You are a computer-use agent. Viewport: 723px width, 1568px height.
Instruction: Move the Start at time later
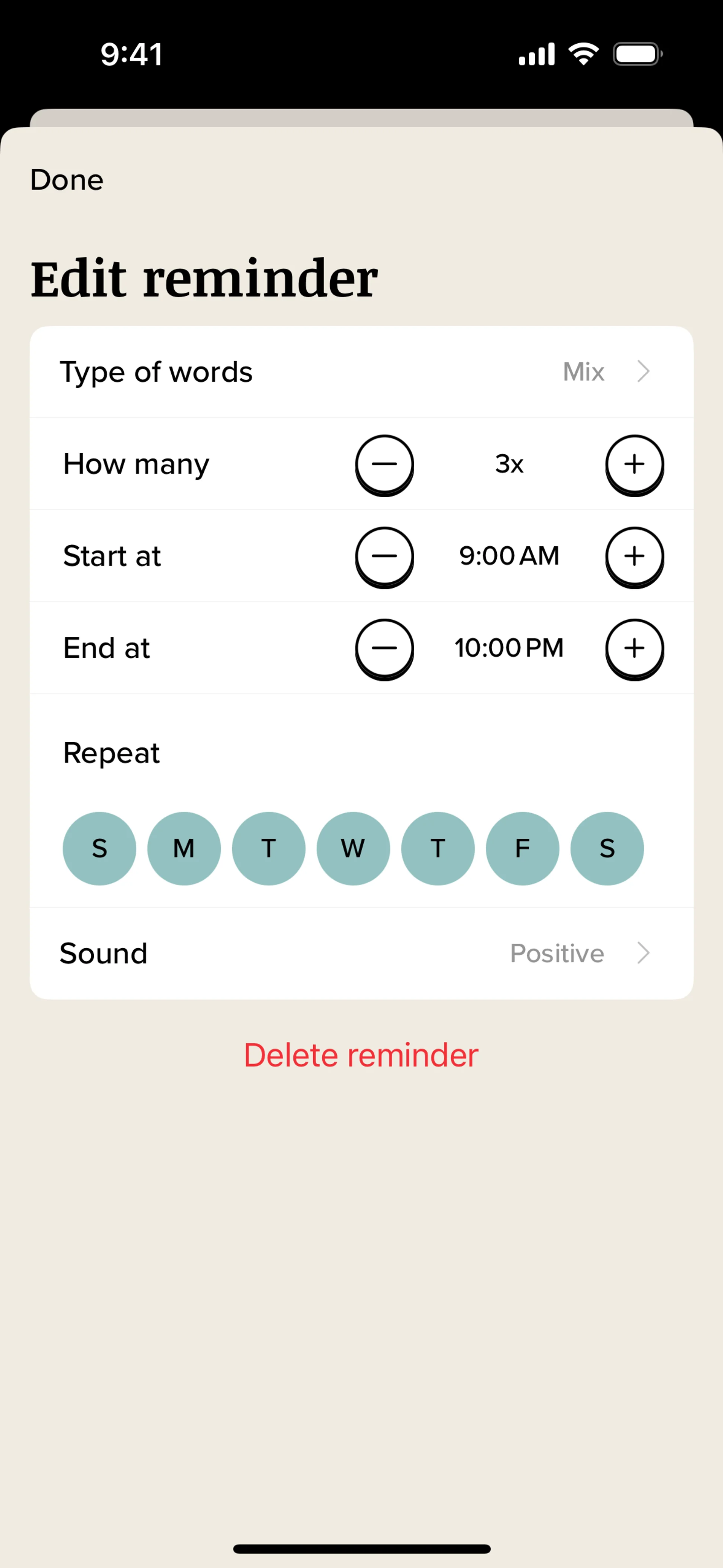tap(634, 556)
